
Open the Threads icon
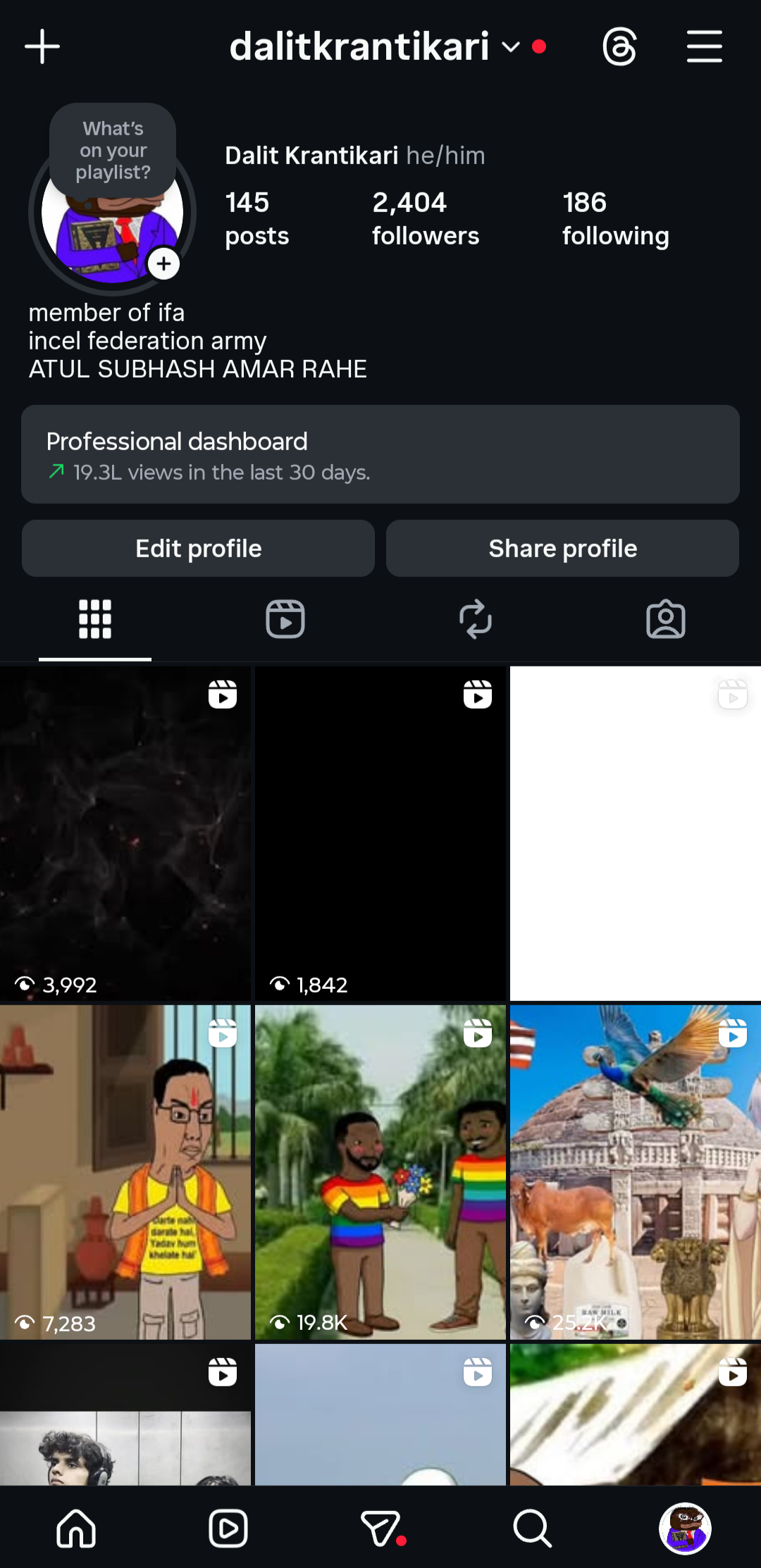tap(619, 47)
